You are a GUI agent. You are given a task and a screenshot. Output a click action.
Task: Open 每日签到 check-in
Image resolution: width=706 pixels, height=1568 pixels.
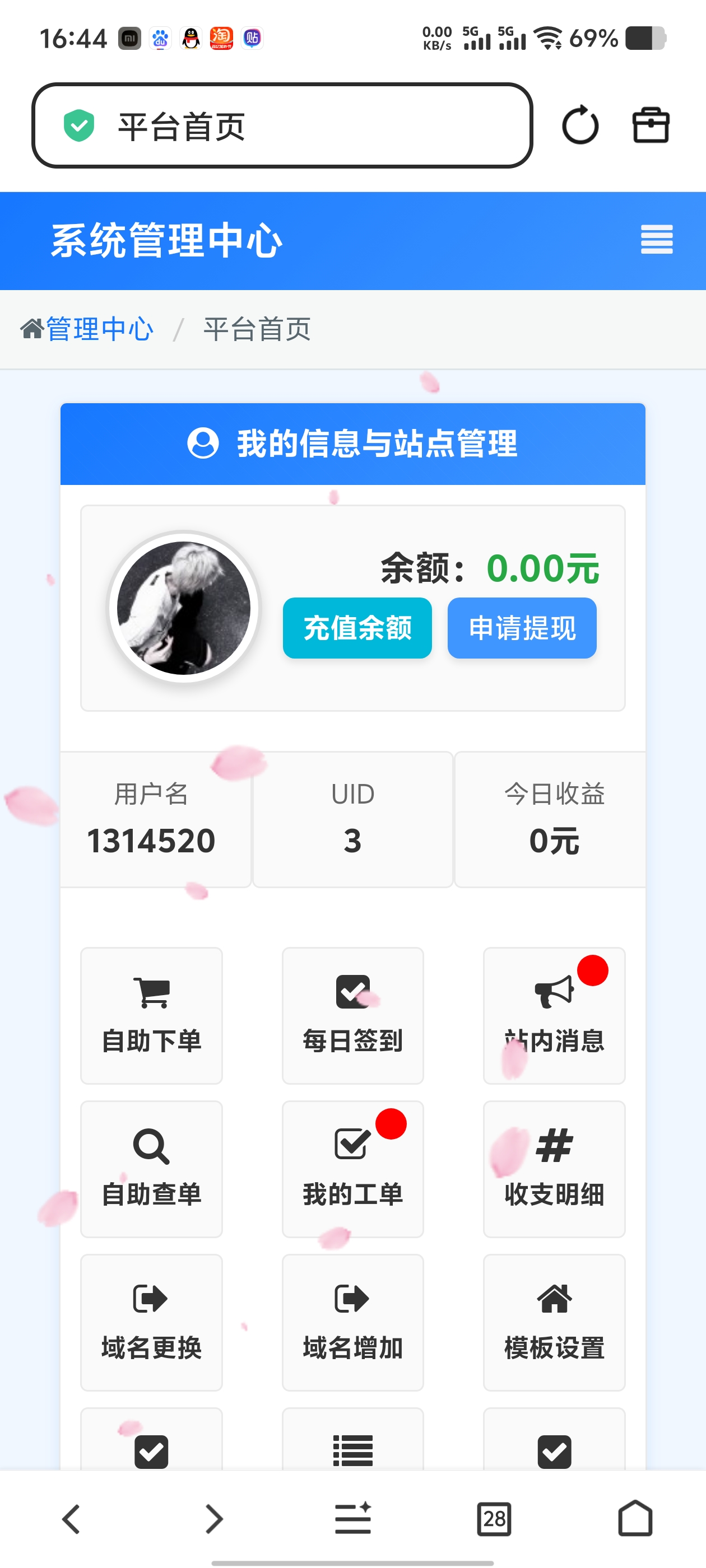point(352,1015)
